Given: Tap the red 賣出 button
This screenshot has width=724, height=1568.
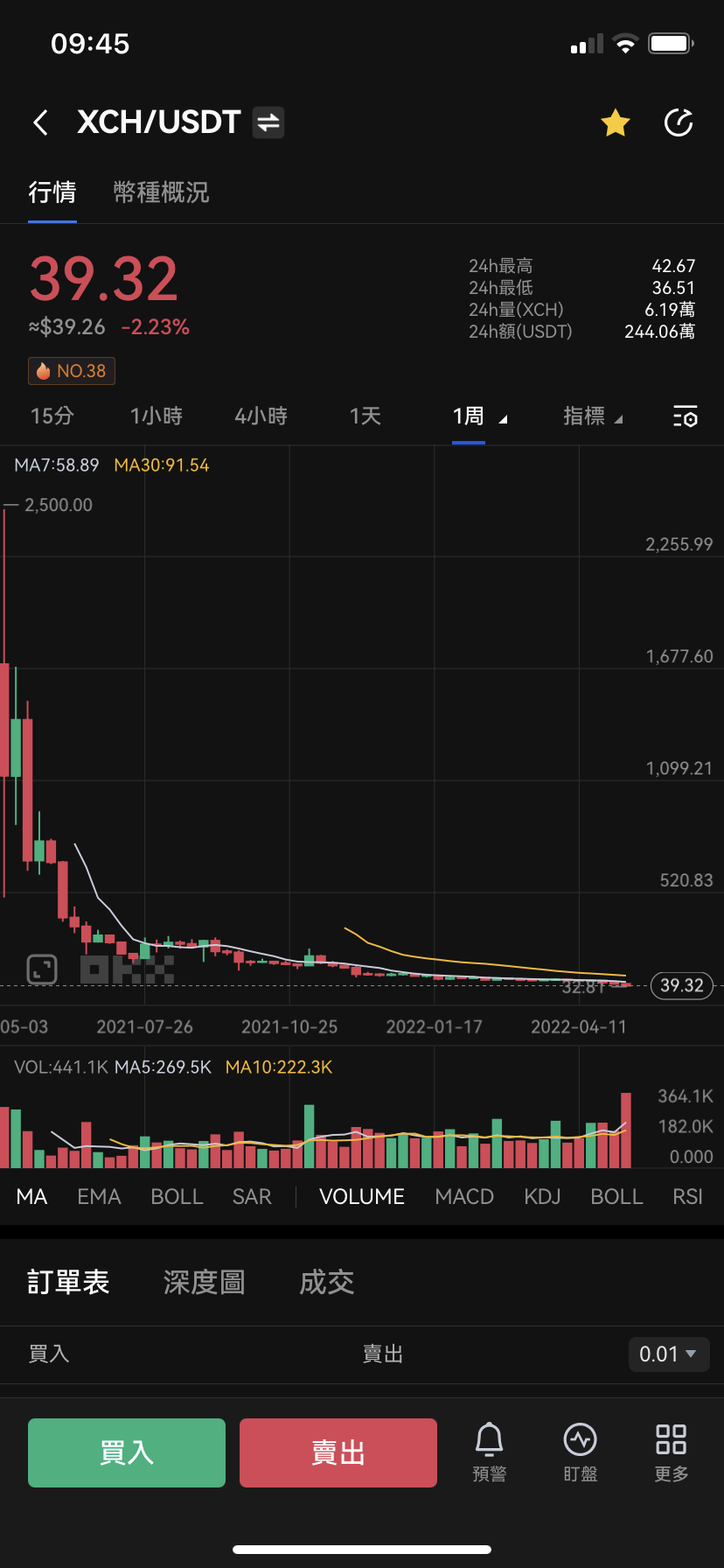Looking at the screenshot, I should [338, 1452].
